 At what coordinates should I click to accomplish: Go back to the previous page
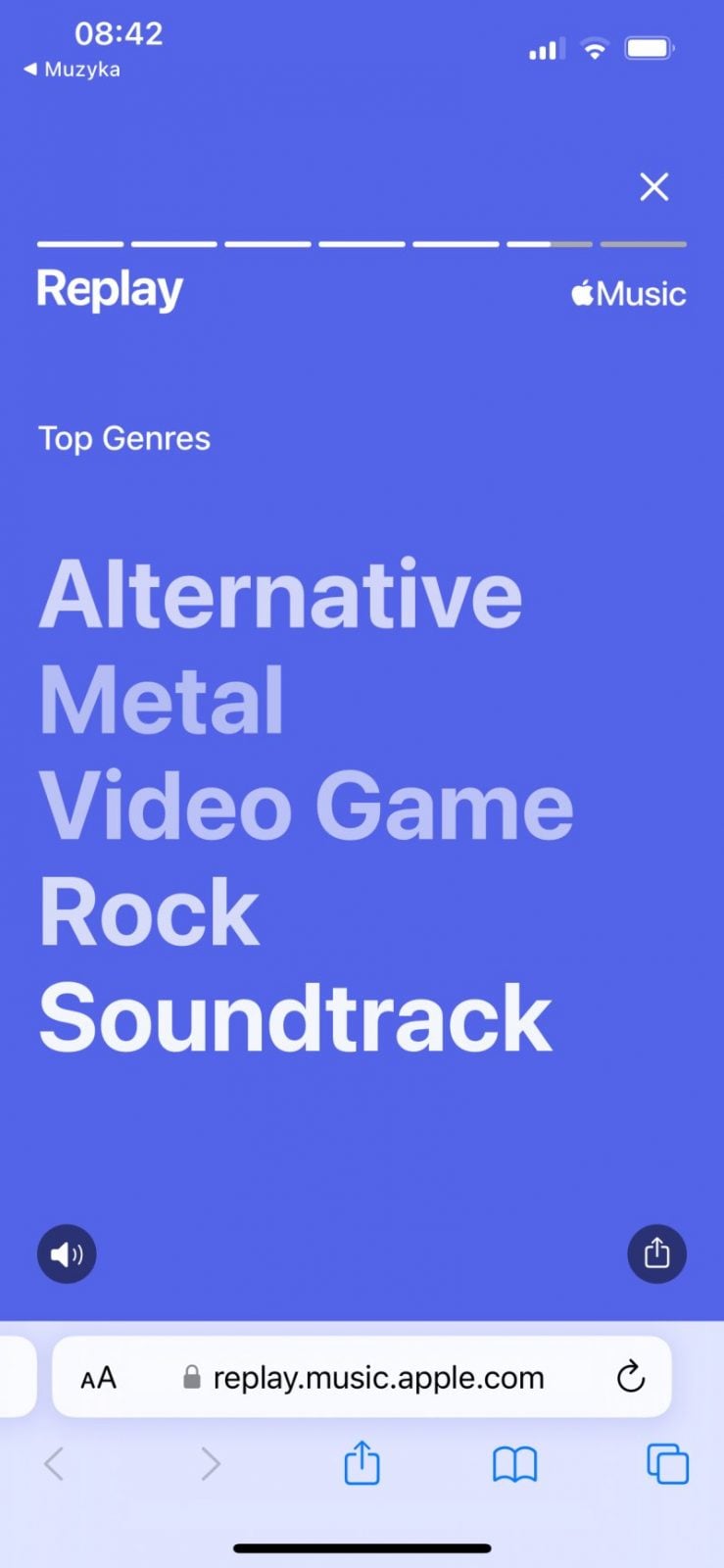(x=54, y=1464)
